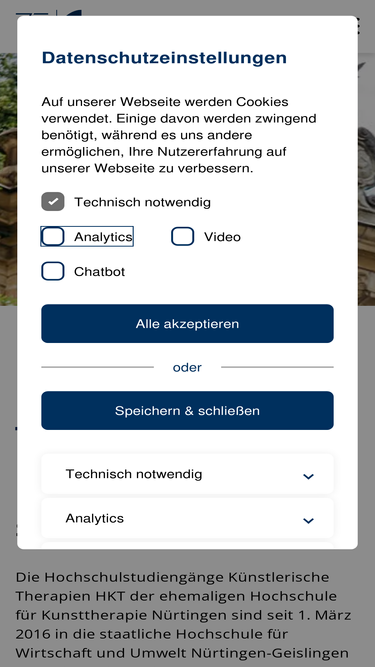The width and height of the screenshot is (375, 667).
Task: Expand the Technisch notwendig details section
Action: [188, 474]
